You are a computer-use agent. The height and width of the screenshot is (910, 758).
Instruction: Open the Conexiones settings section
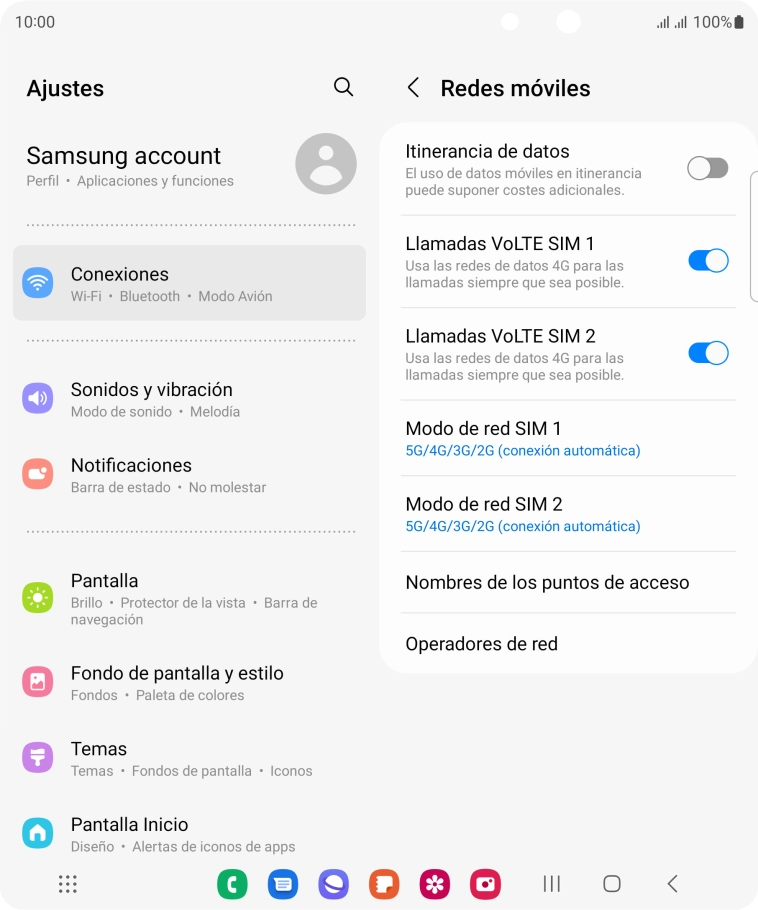tap(190, 283)
